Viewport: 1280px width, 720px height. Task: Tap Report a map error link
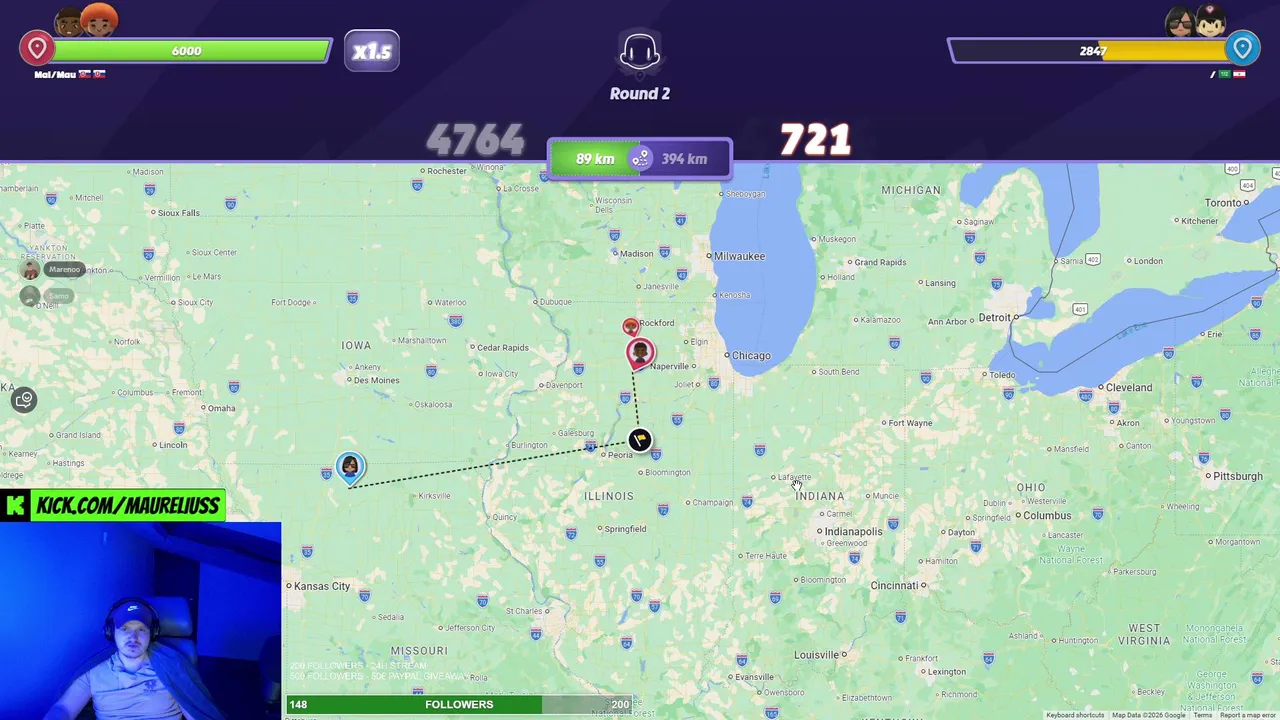pos(1248,715)
